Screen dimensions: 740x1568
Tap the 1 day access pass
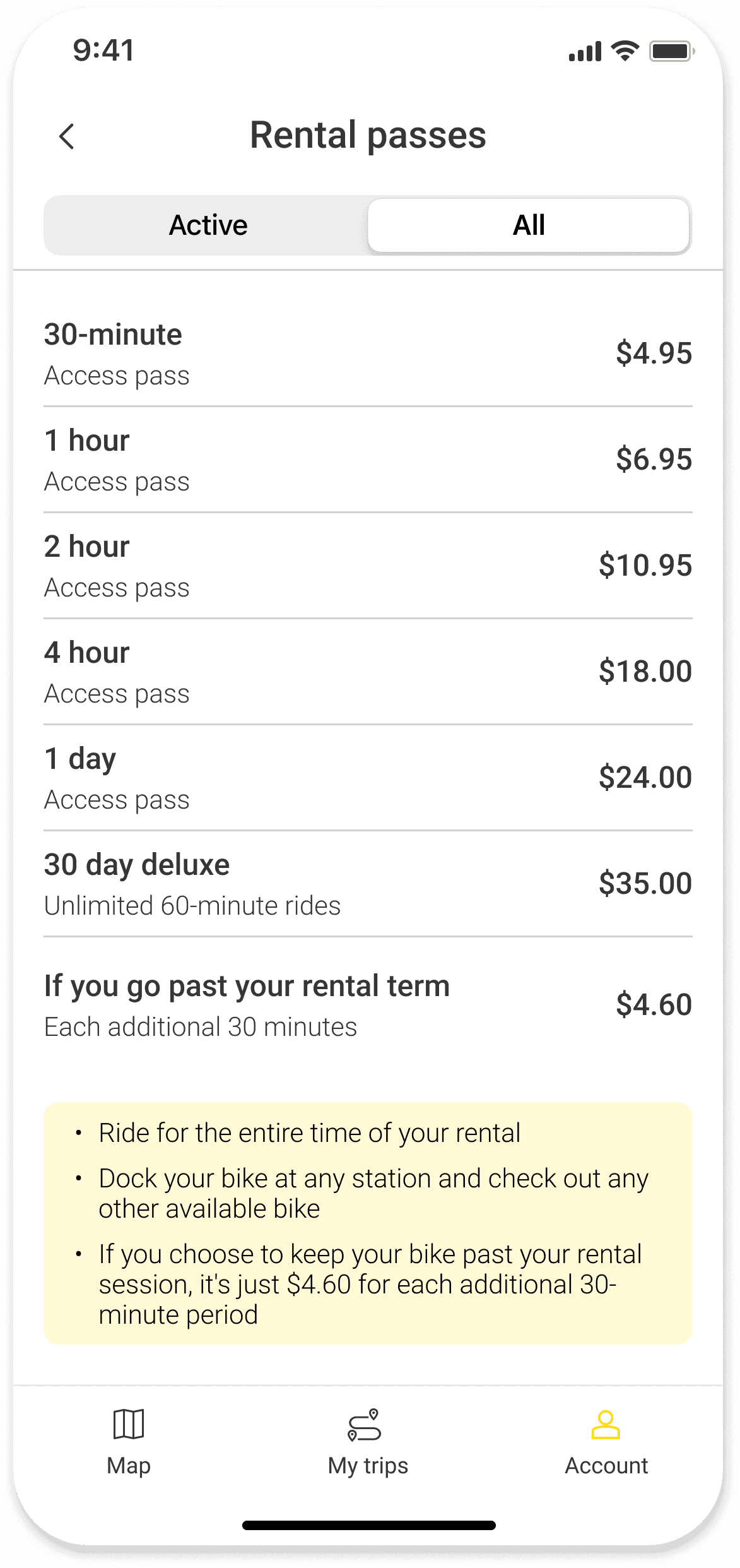[368, 778]
